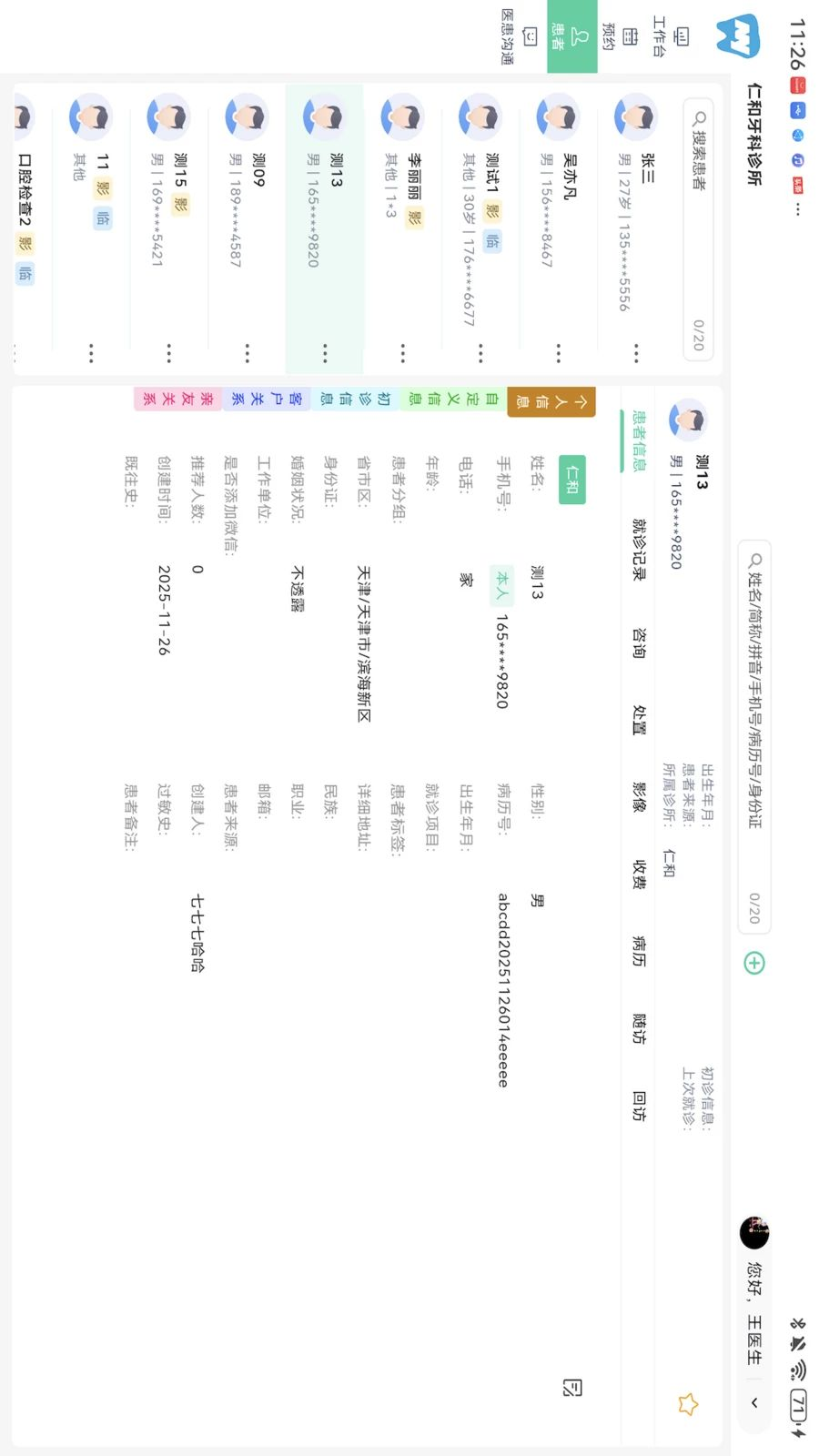Switch to the 咨询 tab
Viewport: 819px width, 1456px height.
pyautogui.click(x=639, y=642)
